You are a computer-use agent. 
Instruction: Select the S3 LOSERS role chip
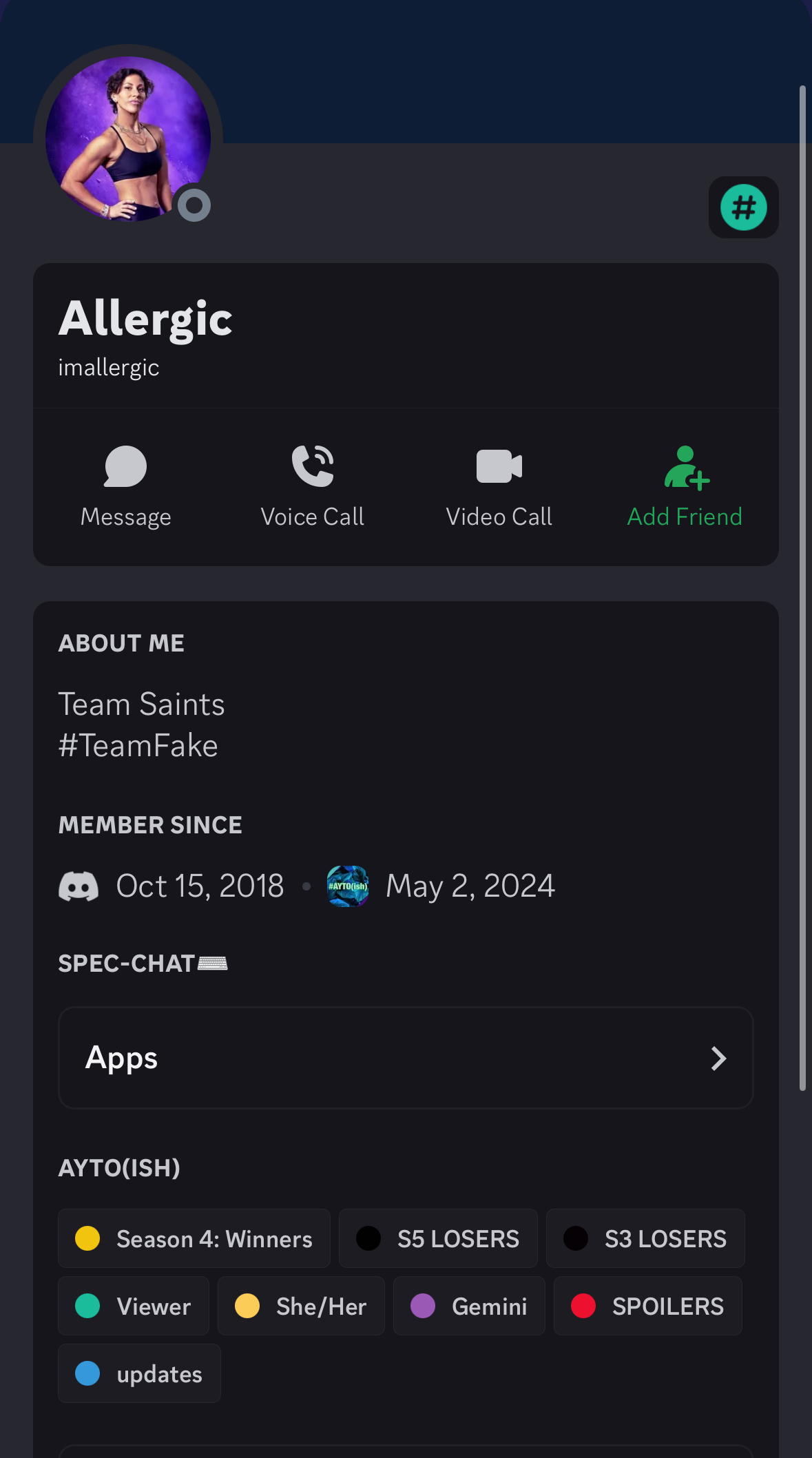click(645, 1238)
